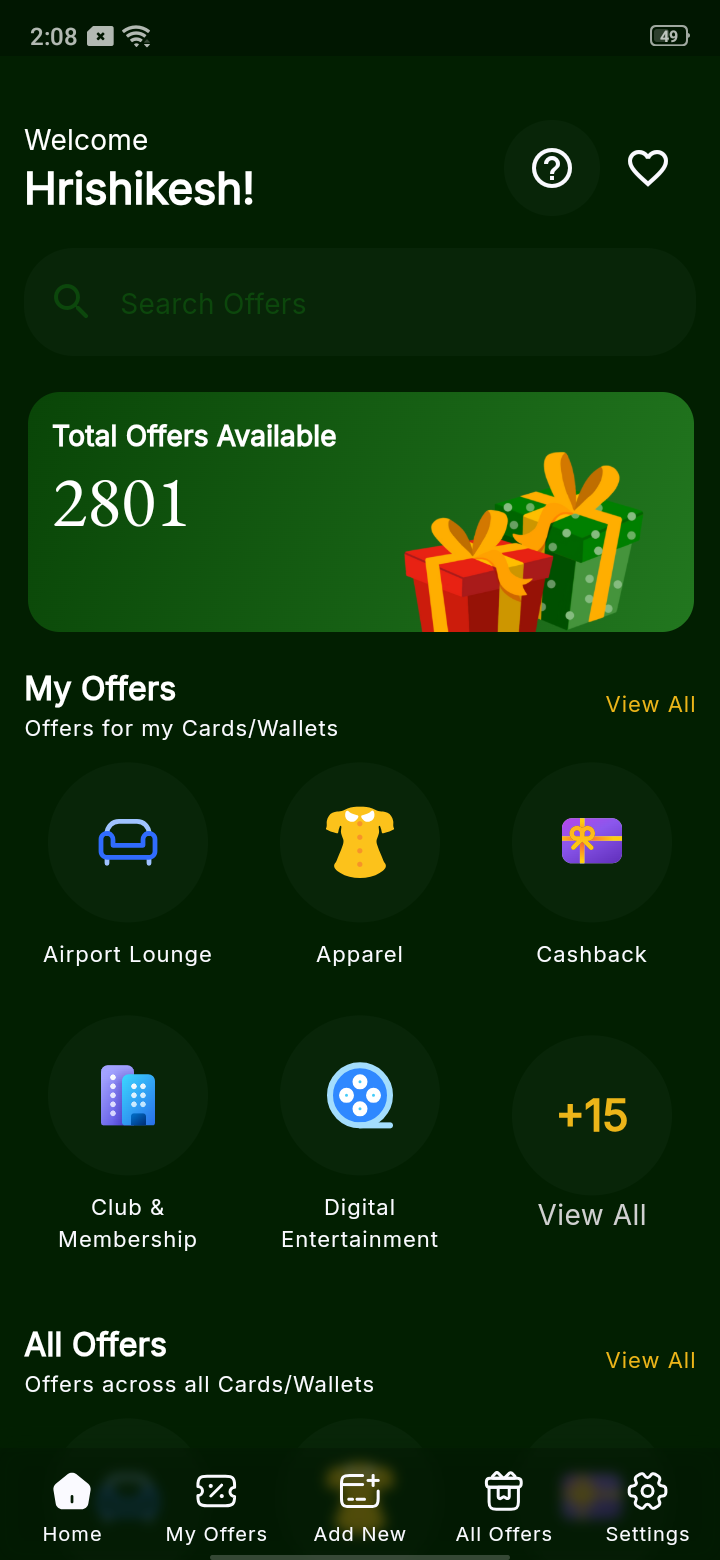Open the help question mark icon
This screenshot has height=1560, width=720.
[x=551, y=168]
